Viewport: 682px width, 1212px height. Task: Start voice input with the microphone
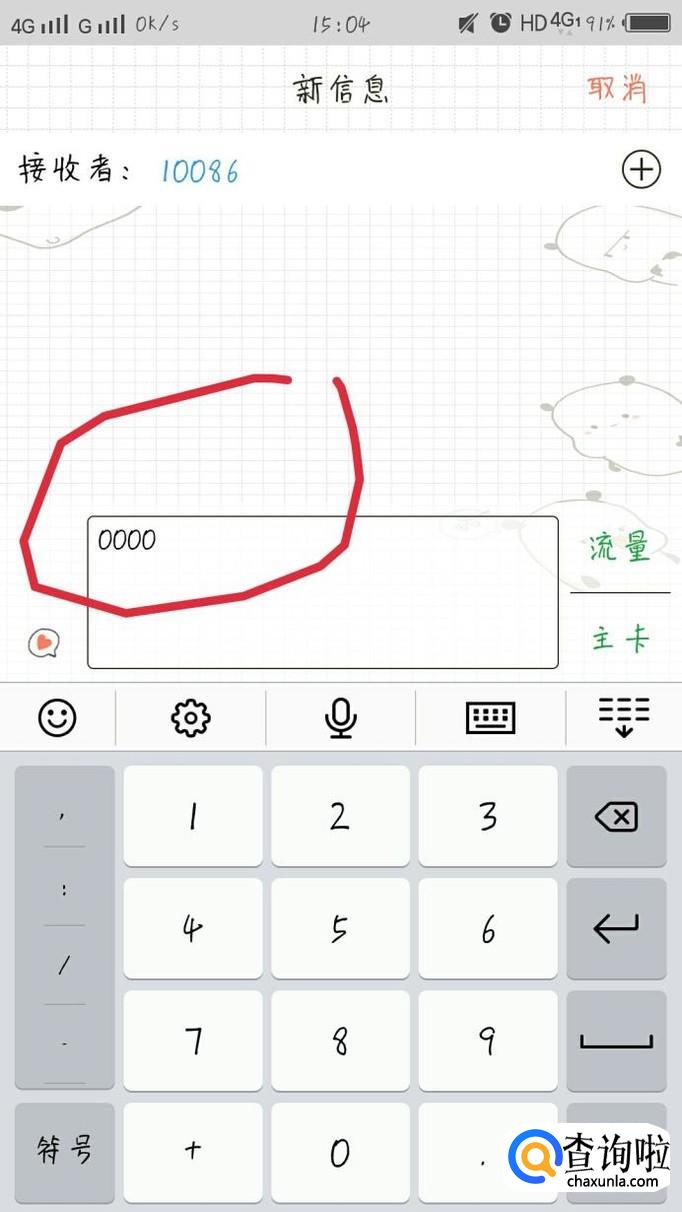pyautogui.click(x=340, y=717)
